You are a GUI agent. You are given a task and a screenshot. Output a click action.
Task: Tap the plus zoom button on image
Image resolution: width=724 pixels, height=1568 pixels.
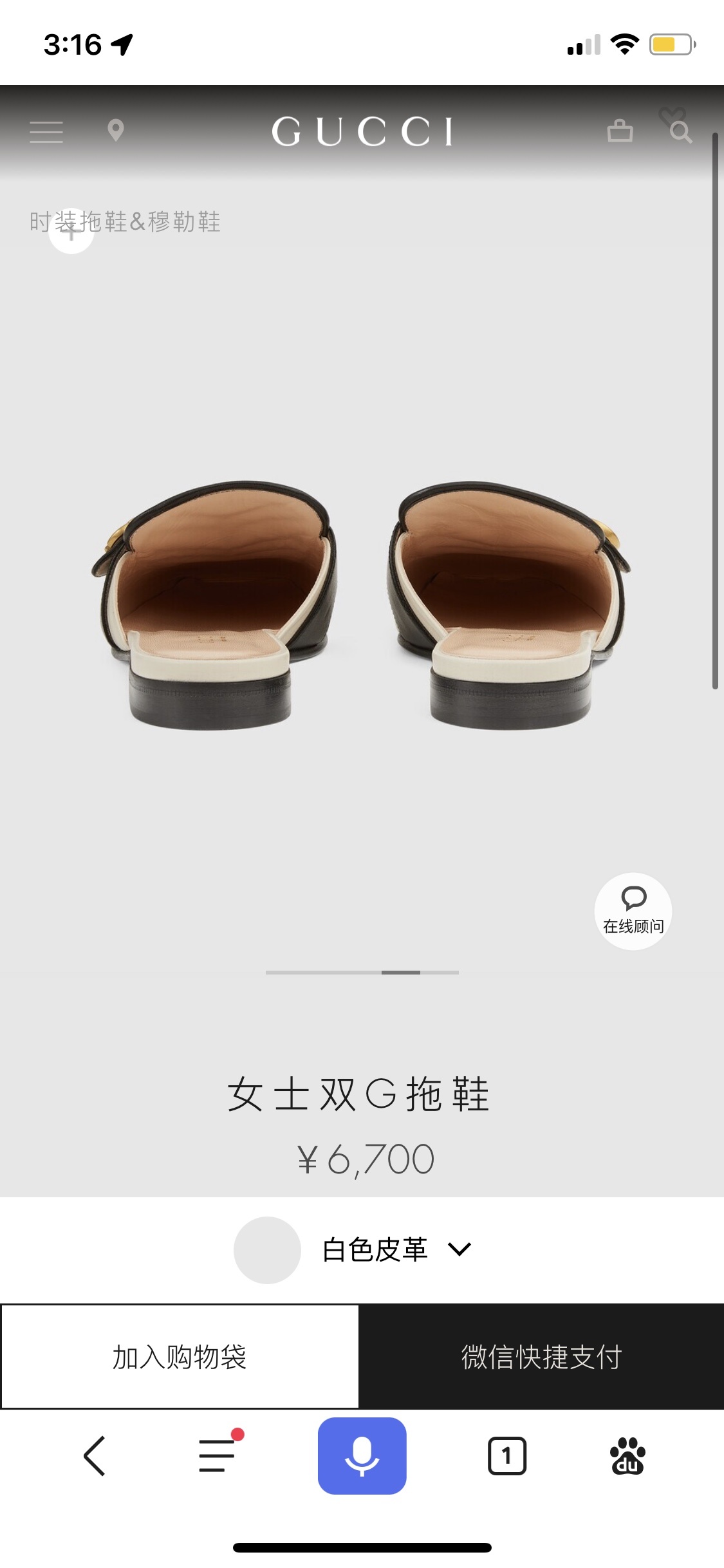71,232
